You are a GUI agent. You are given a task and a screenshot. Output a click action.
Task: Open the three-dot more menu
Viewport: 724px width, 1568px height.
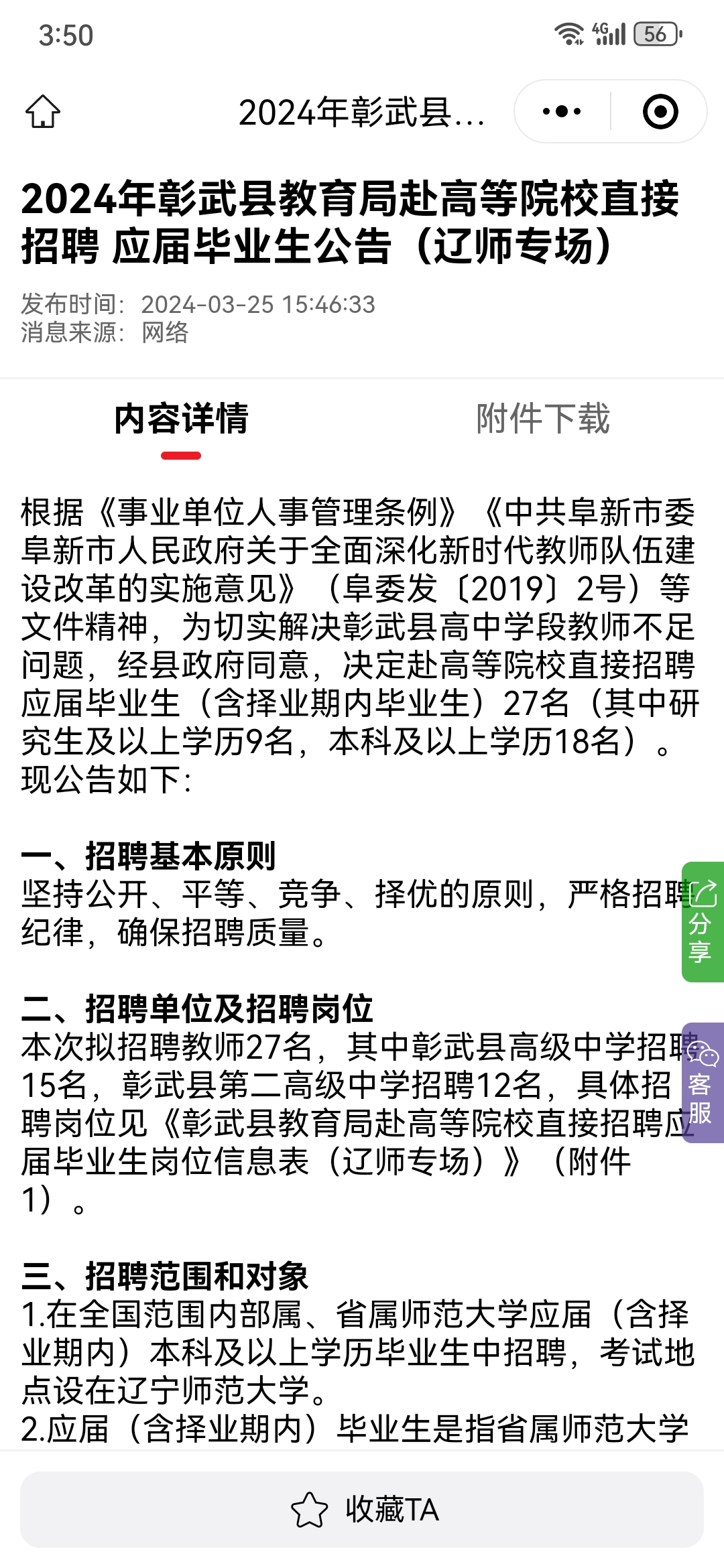pyautogui.click(x=562, y=111)
